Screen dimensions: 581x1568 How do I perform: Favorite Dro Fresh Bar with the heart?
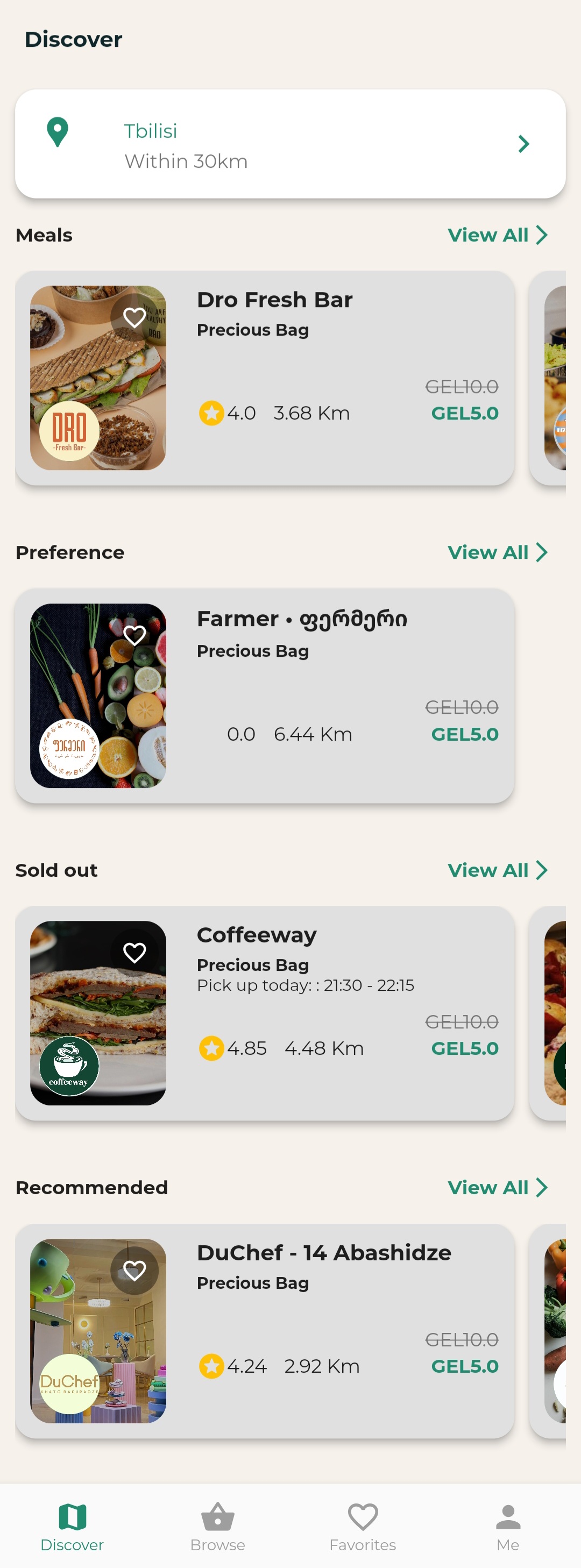(134, 317)
